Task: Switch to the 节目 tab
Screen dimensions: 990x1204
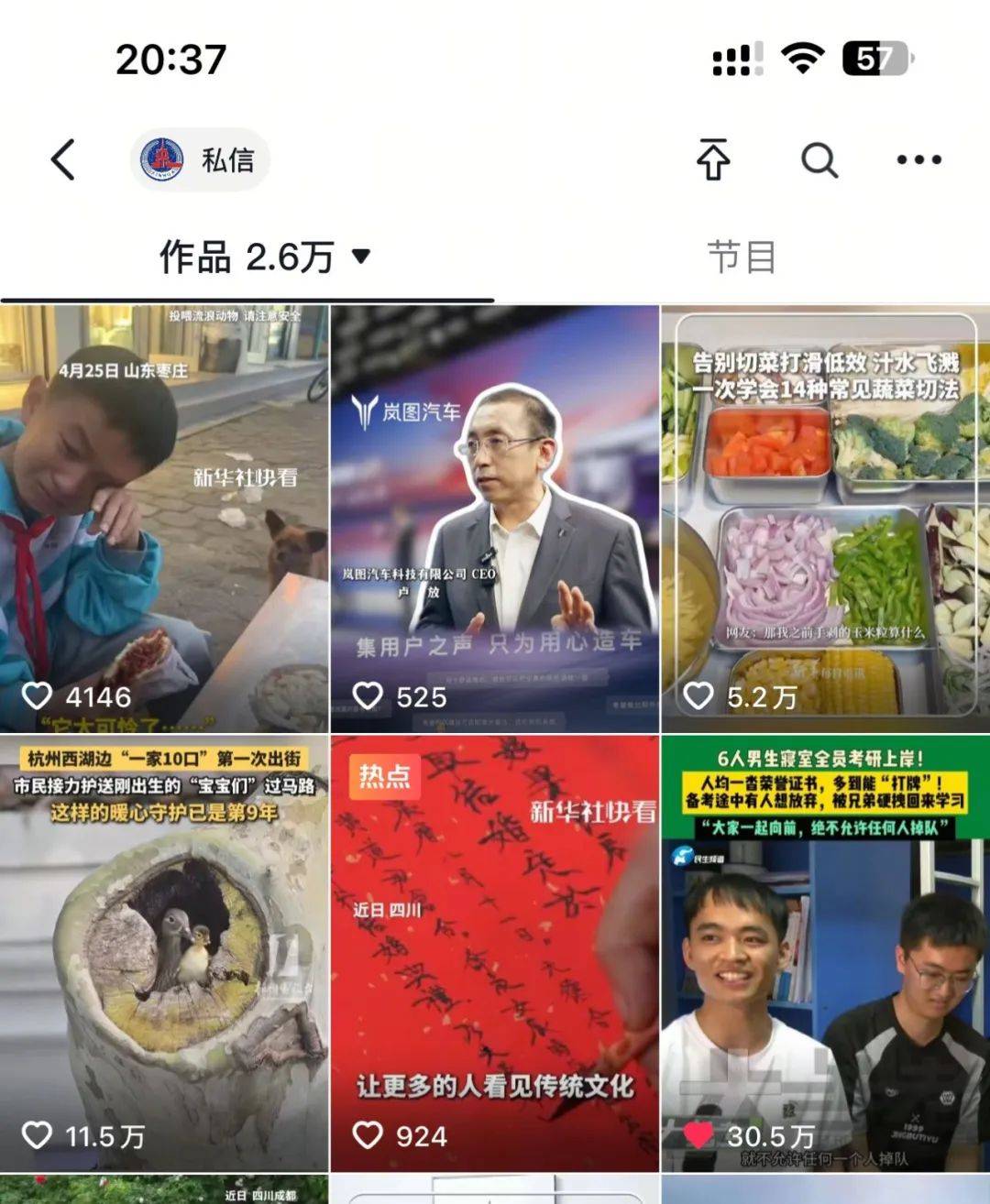Action: 742,257
